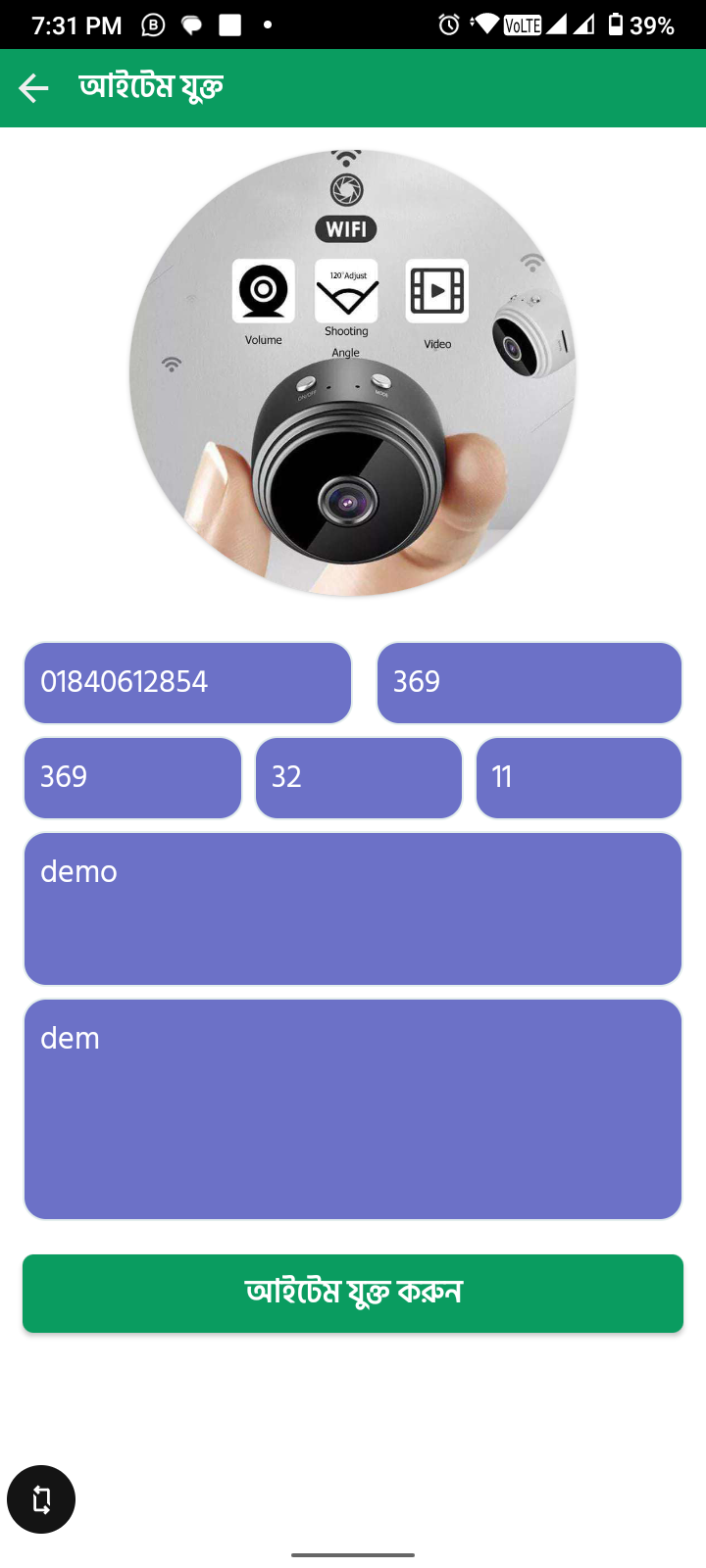Select the 369 field next to the 32 field
Viewport: 706px width, 1568px height.
[x=132, y=778]
